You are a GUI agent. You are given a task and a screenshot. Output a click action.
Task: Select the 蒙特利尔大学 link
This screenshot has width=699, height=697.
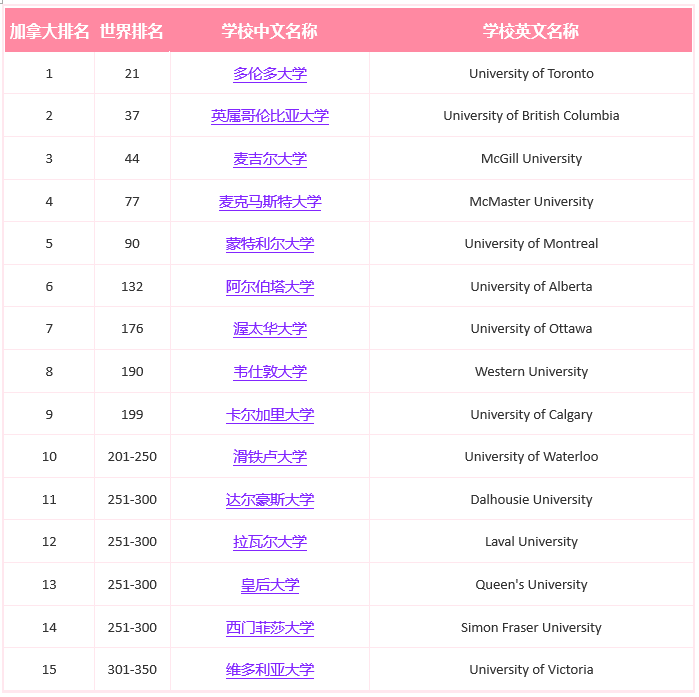tap(270, 244)
